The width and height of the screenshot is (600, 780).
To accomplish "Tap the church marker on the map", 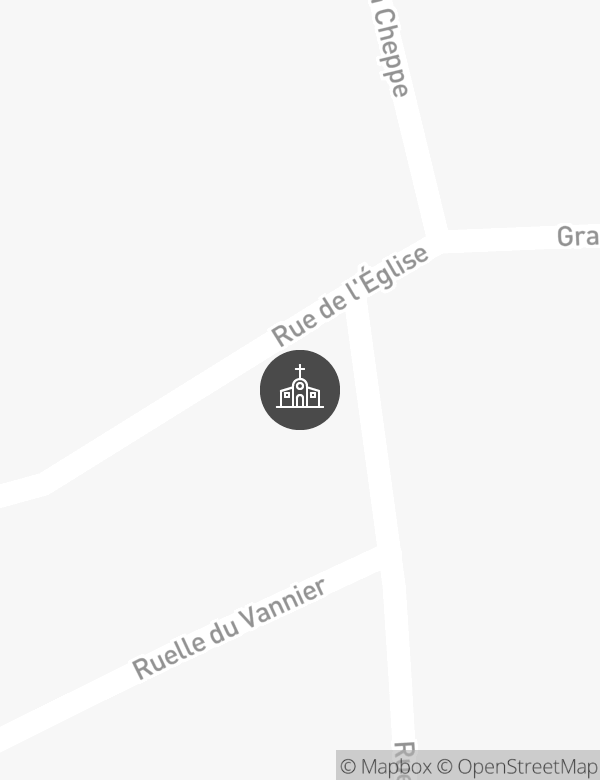I will (300, 390).
